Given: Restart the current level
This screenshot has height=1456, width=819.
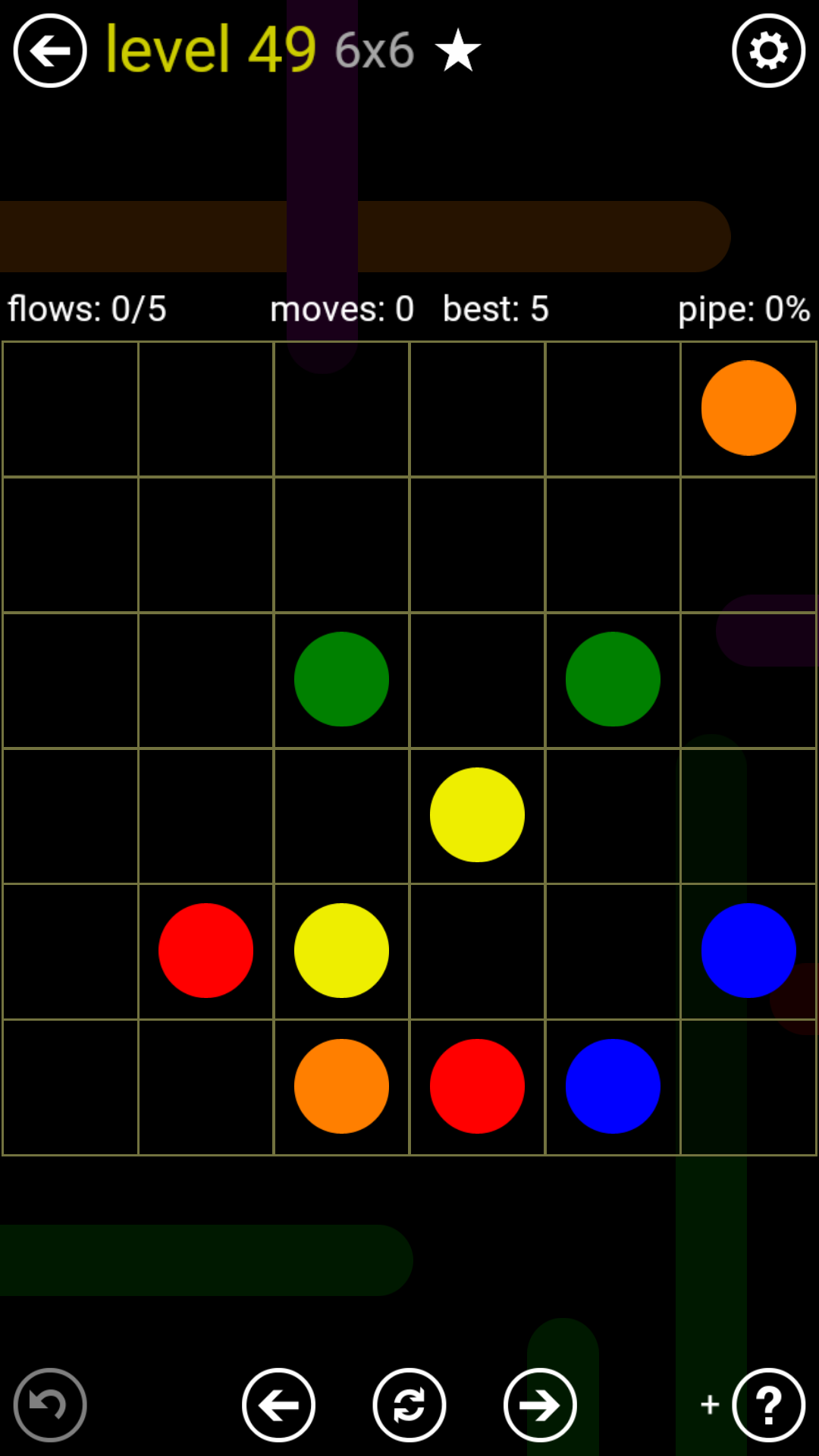Looking at the screenshot, I should click(409, 1405).
